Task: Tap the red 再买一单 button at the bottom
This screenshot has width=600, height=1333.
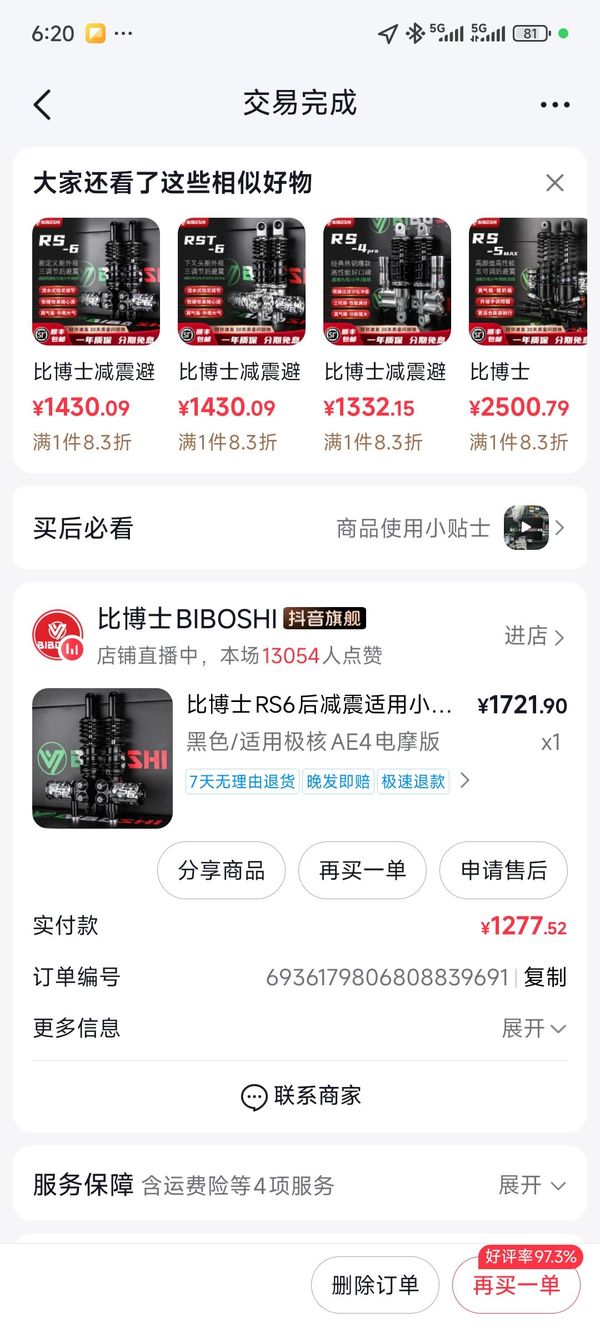Action: tap(516, 1285)
